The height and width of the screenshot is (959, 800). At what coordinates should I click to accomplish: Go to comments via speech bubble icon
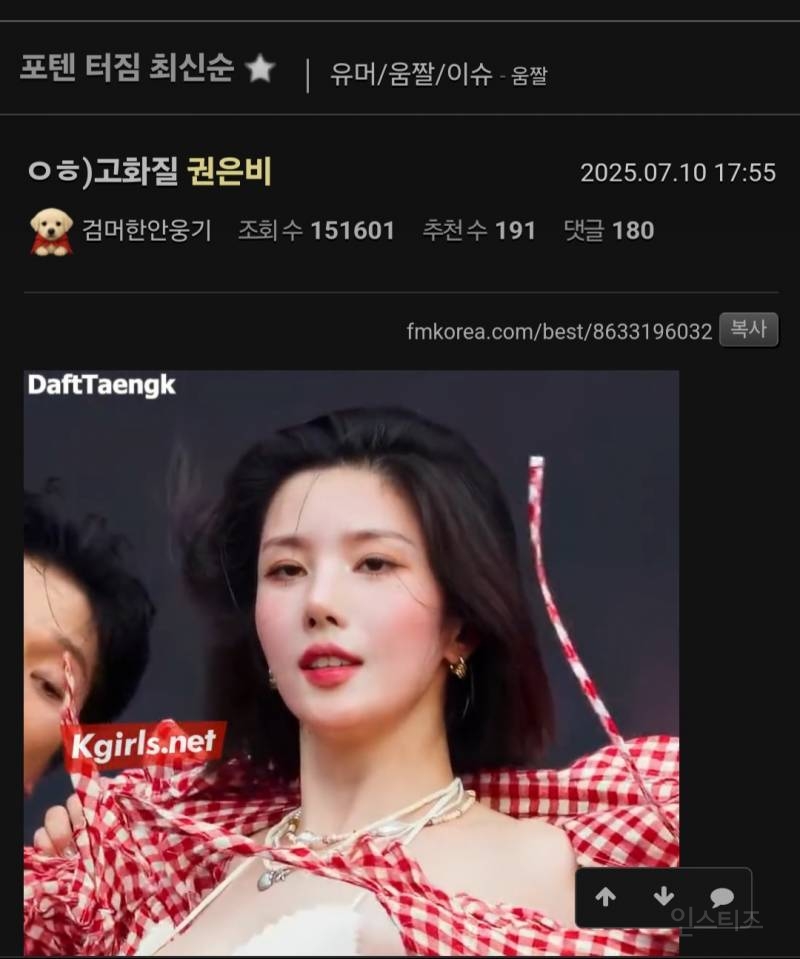tap(721, 897)
